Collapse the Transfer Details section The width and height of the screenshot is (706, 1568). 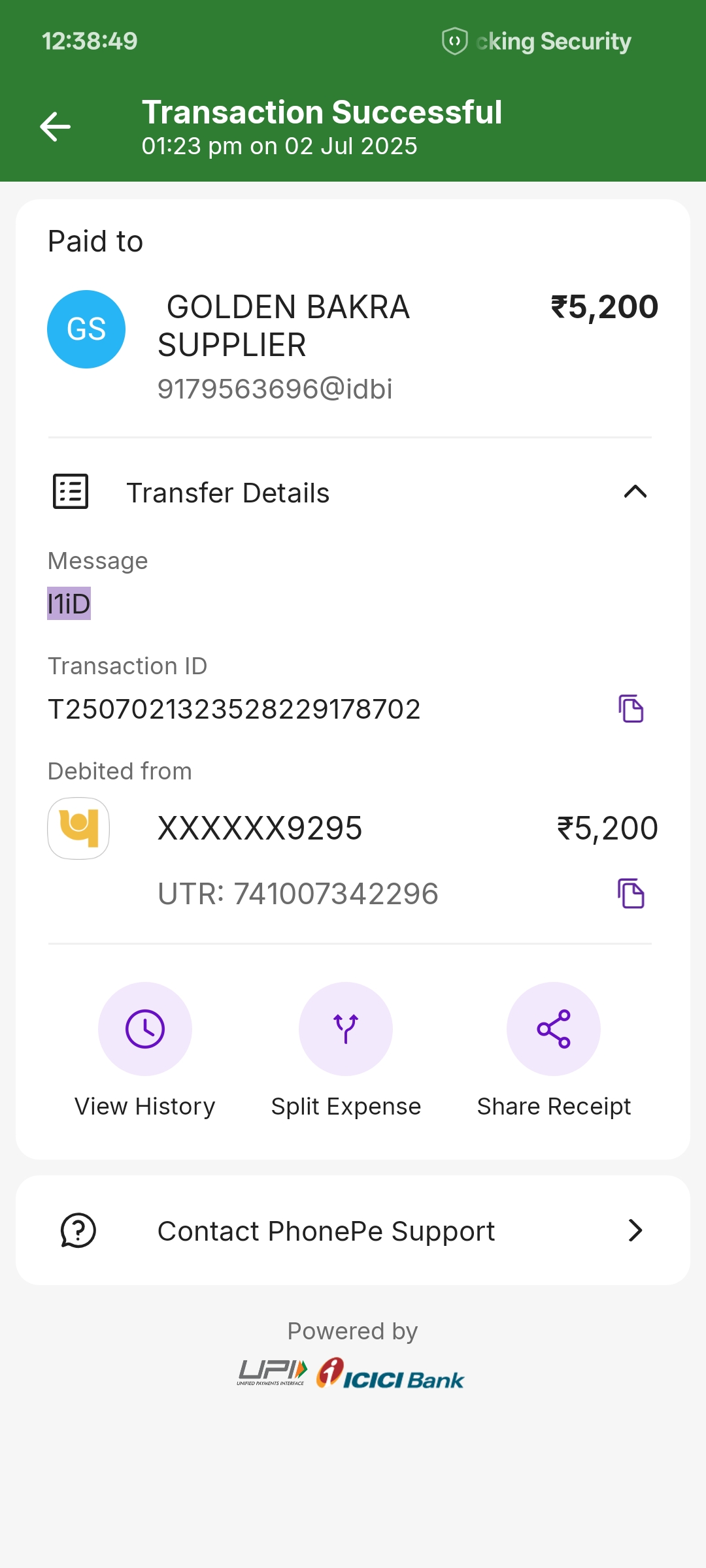(x=635, y=492)
